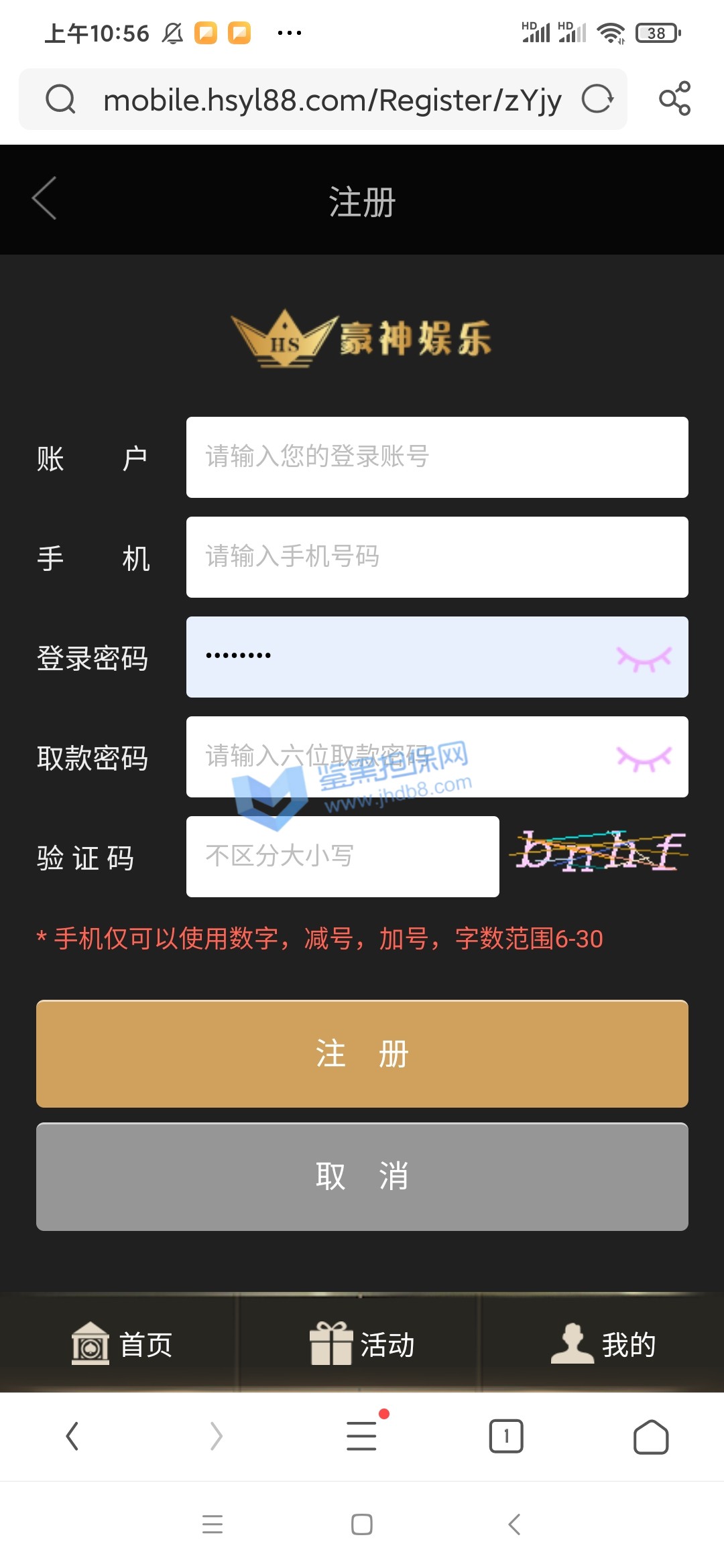Share this page from browser toolbar
Image resolution: width=724 pixels, height=1568 pixels.
(x=674, y=99)
